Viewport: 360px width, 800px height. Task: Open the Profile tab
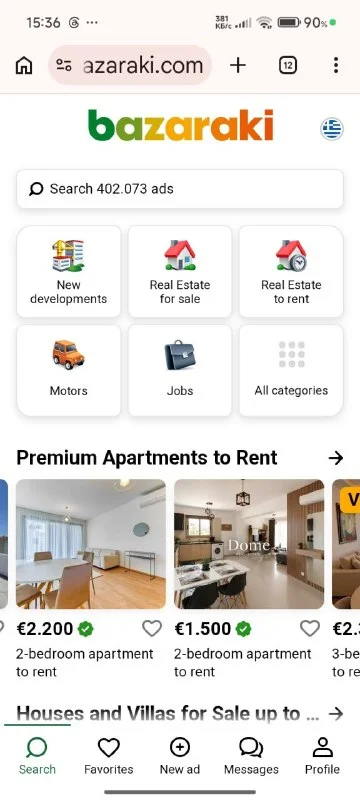322,756
